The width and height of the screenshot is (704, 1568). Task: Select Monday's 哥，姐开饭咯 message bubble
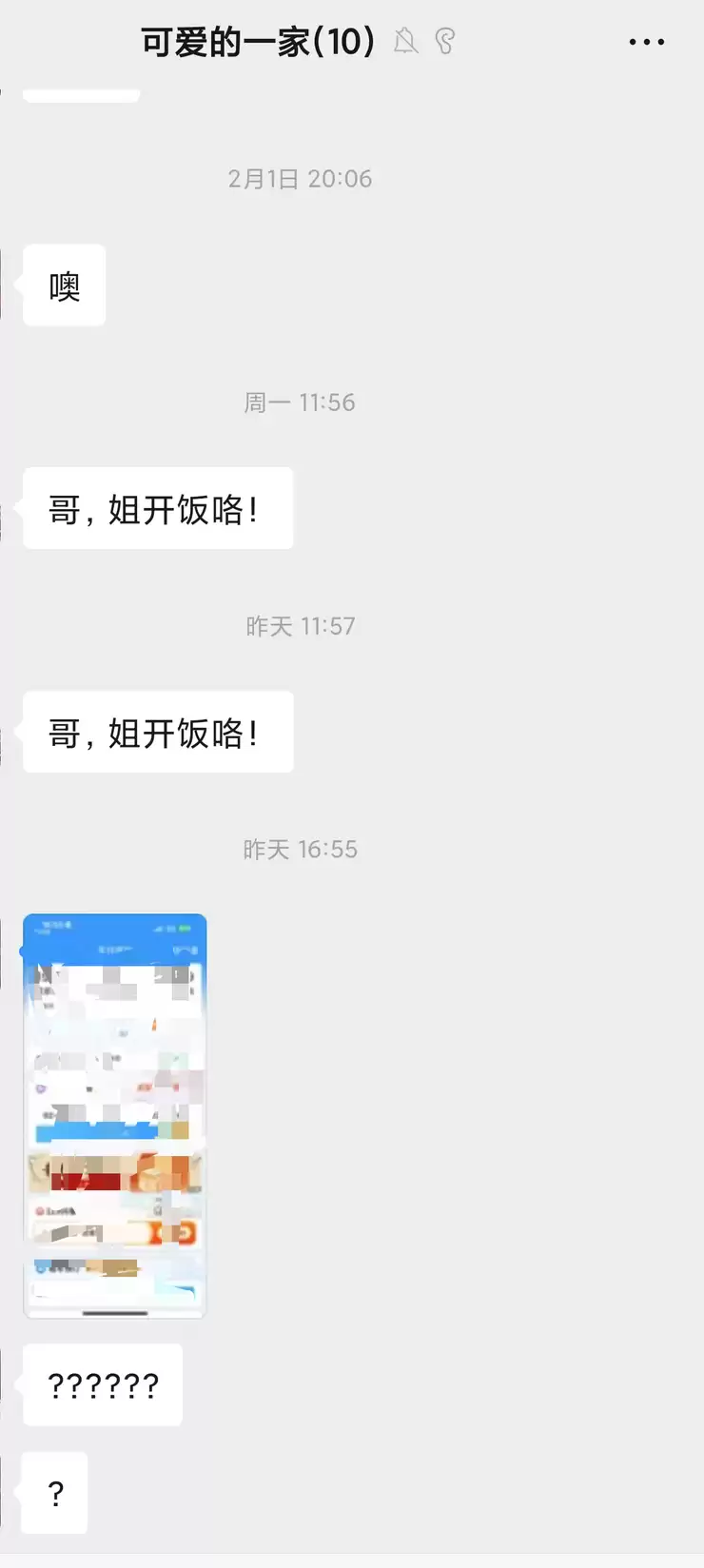coord(157,509)
